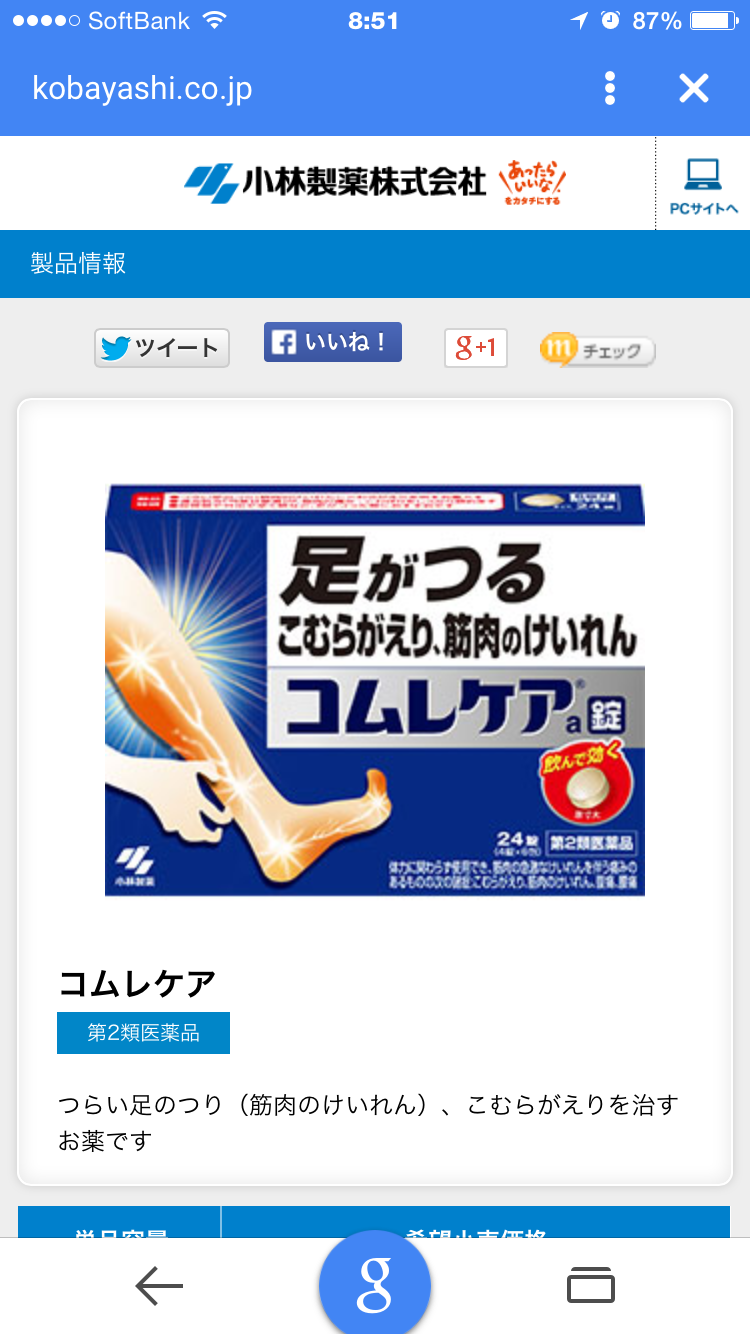This screenshot has height=1334, width=750.
Task: Like the product with Facebook いいね！
Action: [332, 342]
